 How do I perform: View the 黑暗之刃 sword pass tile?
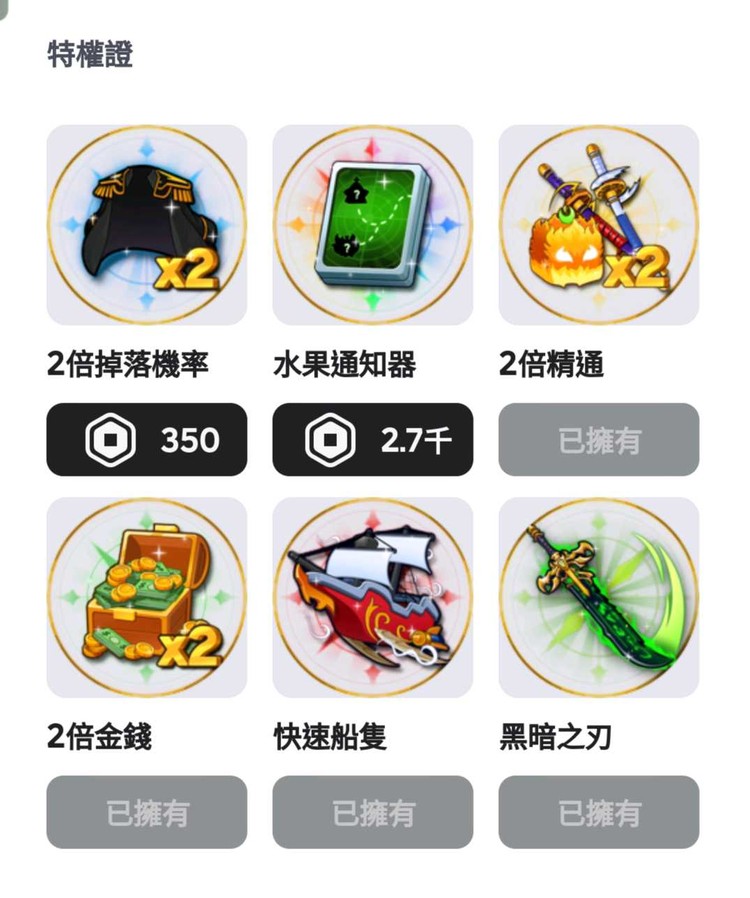click(x=598, y=597)
